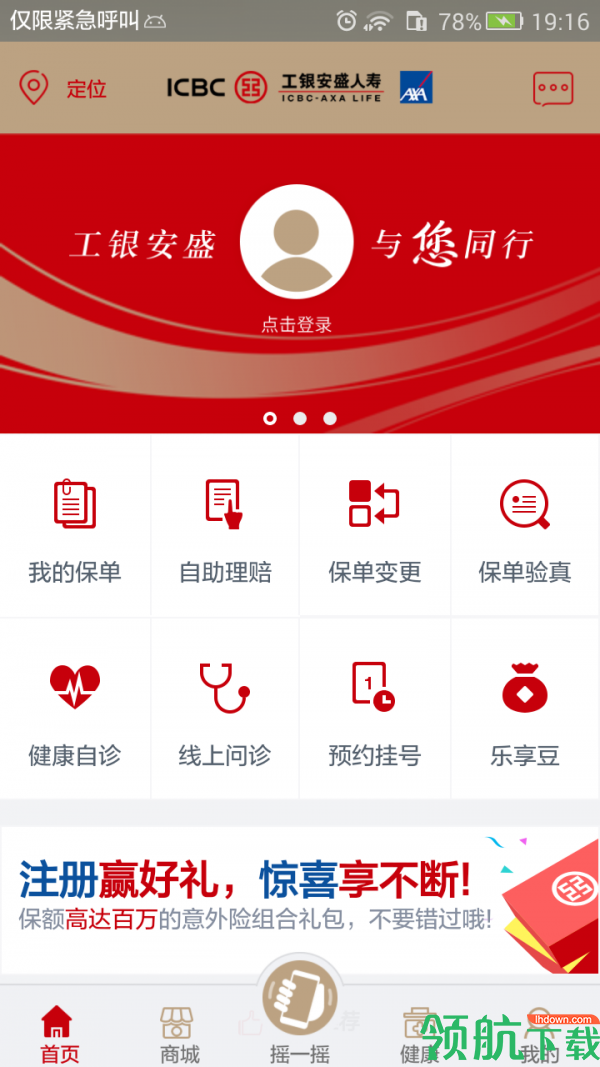Switch to the 商城 mall tab
This screenshot has height=1067, width=600.
click(179, 1034)
